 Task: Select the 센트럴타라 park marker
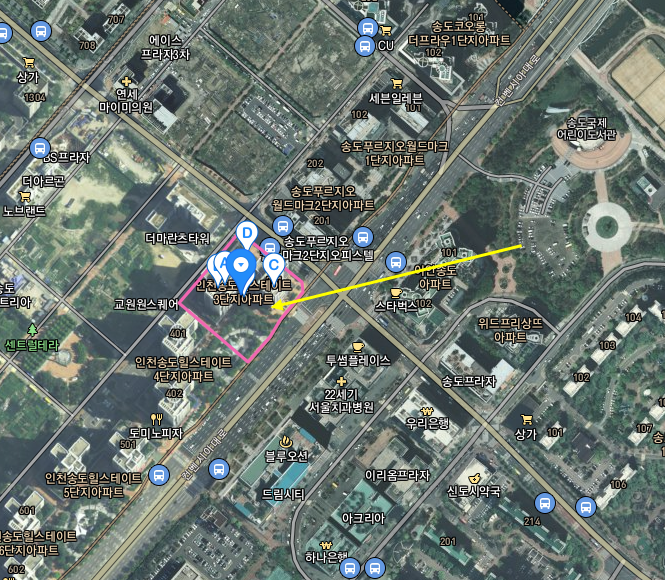pyautogui.click(x=32, y=329)
